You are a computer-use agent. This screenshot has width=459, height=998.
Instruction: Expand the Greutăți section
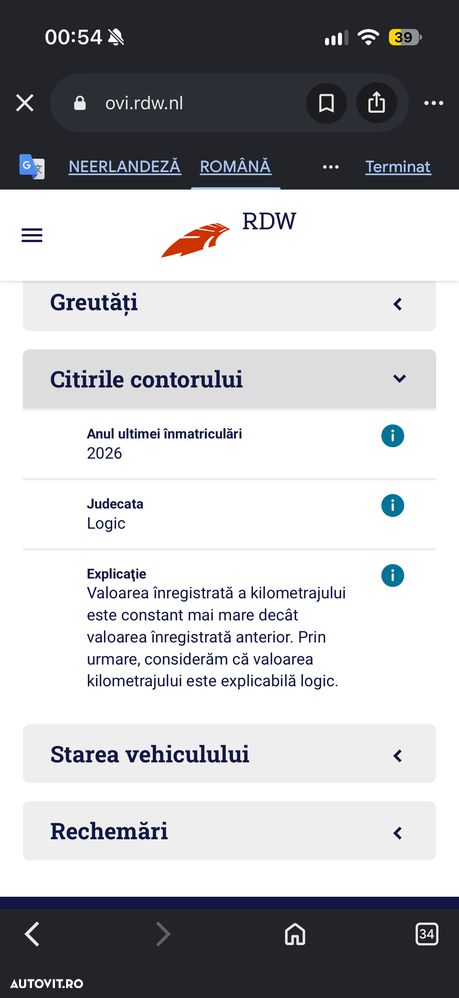(229, 305)
